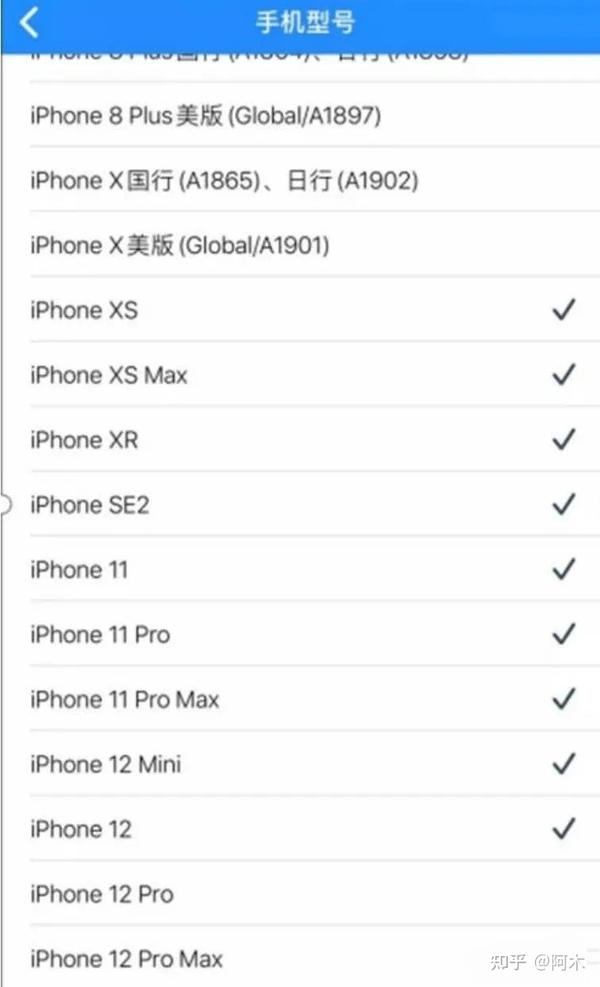Select iPhone X 美版 (Global/A1901)

(315, 245)
